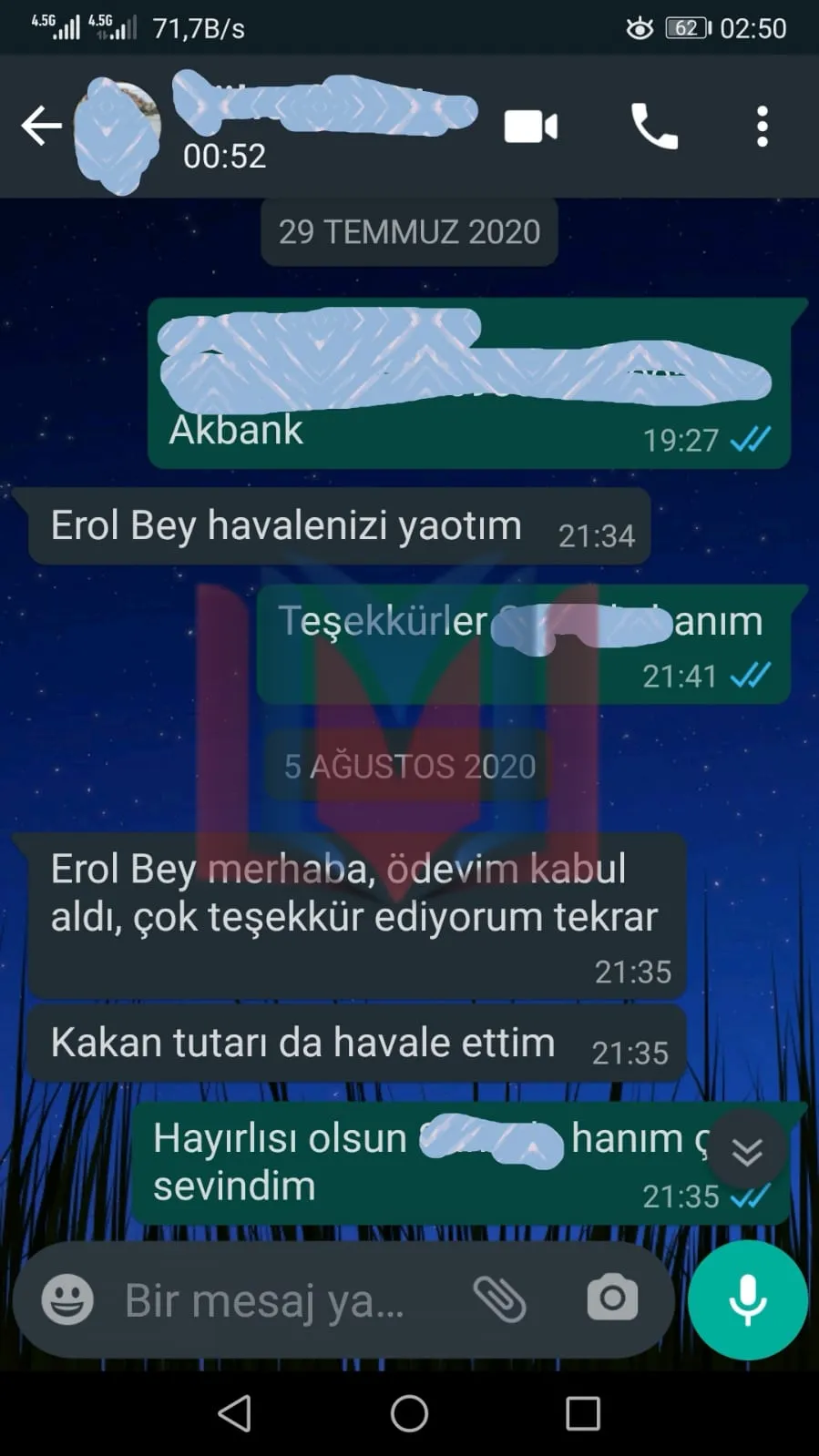Go back using the header arrow

[x=42, y=126]
